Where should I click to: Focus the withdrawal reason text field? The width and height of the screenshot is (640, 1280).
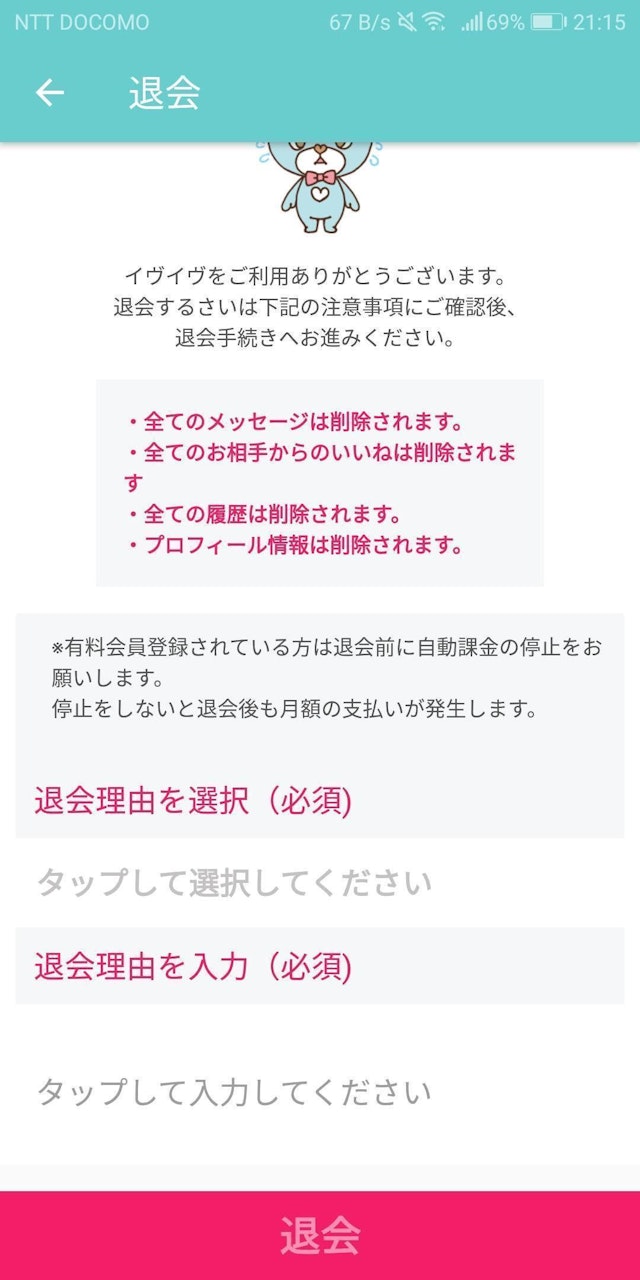[x=235, y=1091]
